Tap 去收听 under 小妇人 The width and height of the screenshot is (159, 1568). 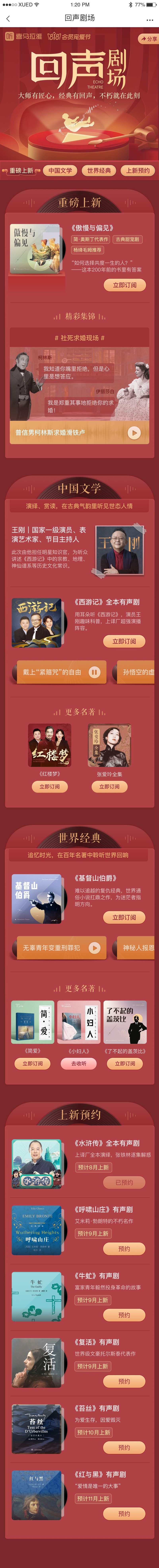(x=79, y=1063)
